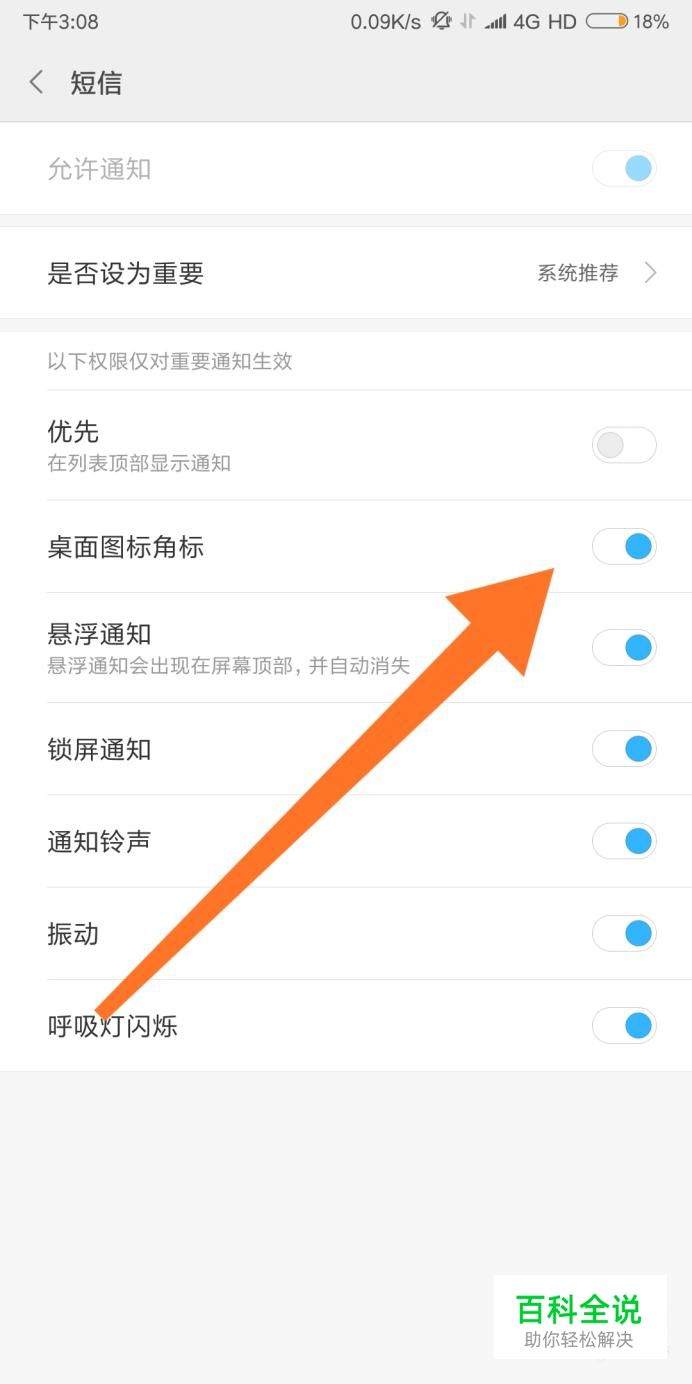Go back from the 短信 settings page
Screen dimensions: 692x1384
click(x=37, y=82)
